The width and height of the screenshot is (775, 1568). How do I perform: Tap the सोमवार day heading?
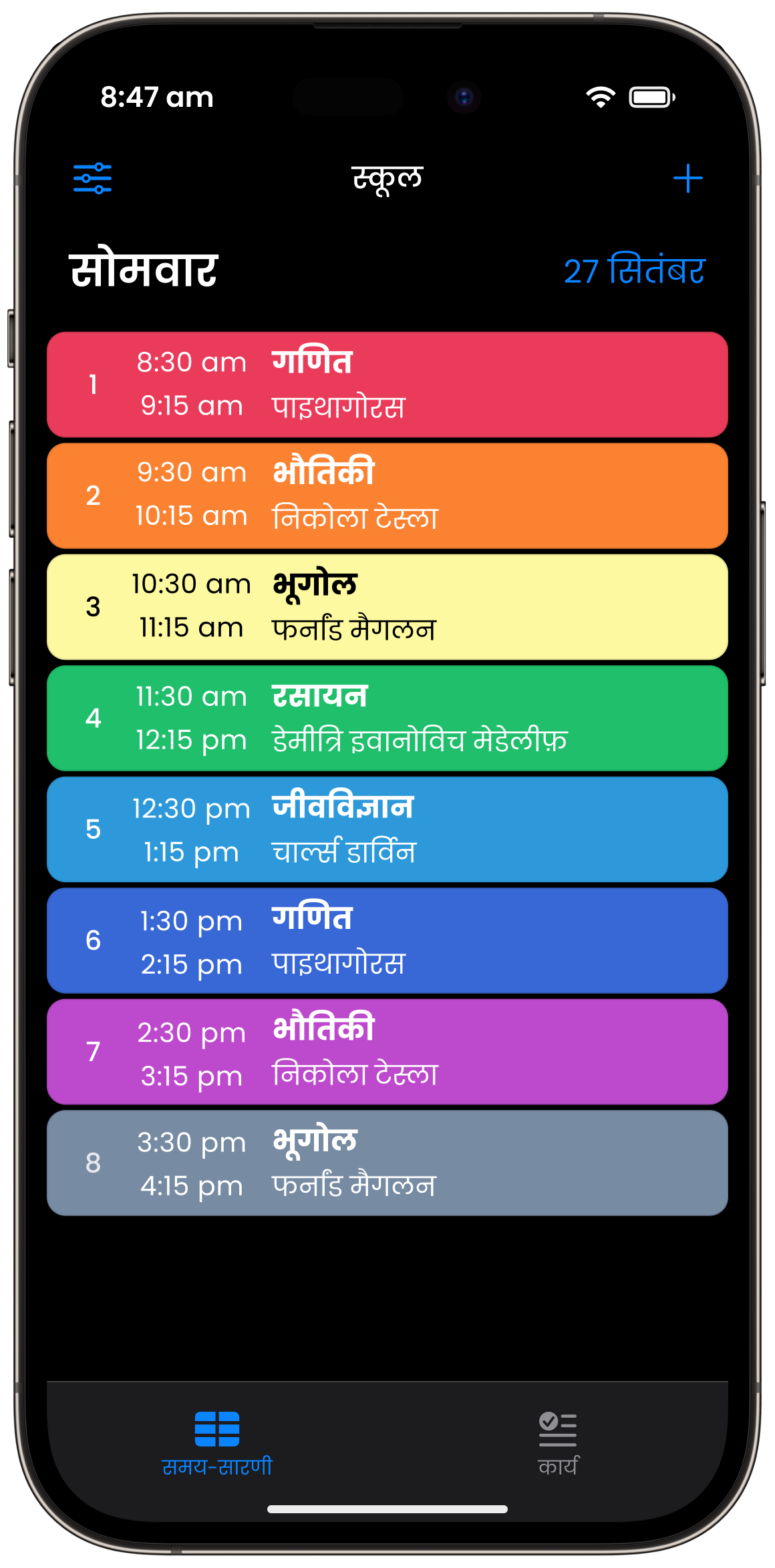coord(142,270)
